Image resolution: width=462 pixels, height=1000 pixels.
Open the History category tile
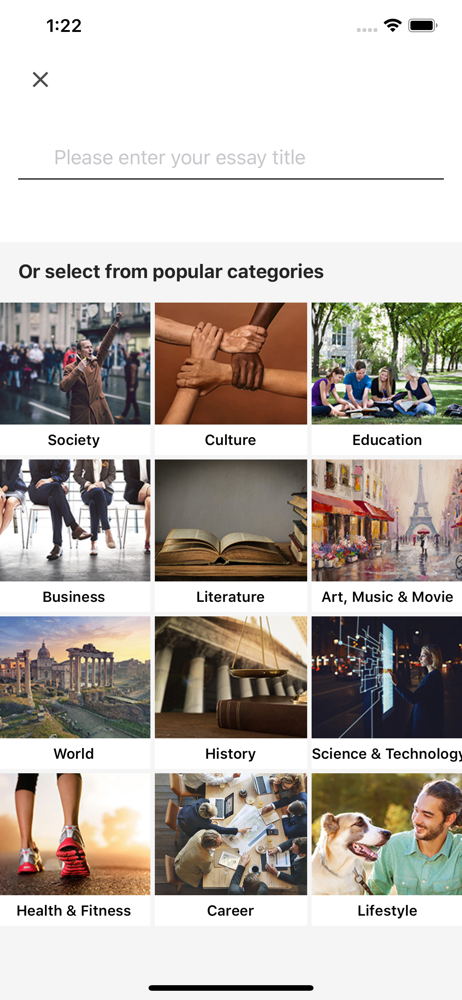[x=230, y=693]
